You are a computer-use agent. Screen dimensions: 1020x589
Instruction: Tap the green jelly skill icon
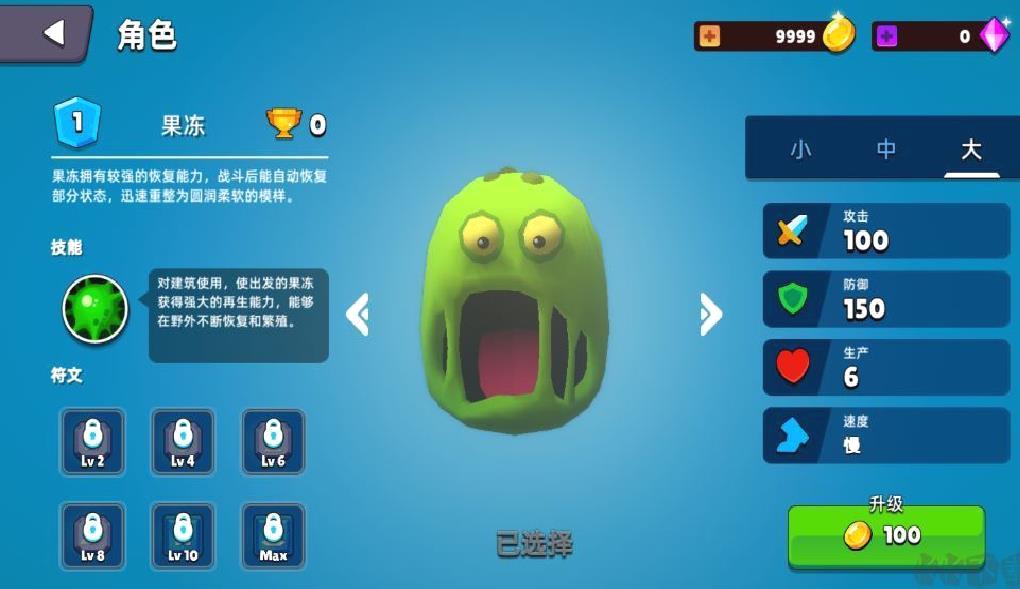95,309
